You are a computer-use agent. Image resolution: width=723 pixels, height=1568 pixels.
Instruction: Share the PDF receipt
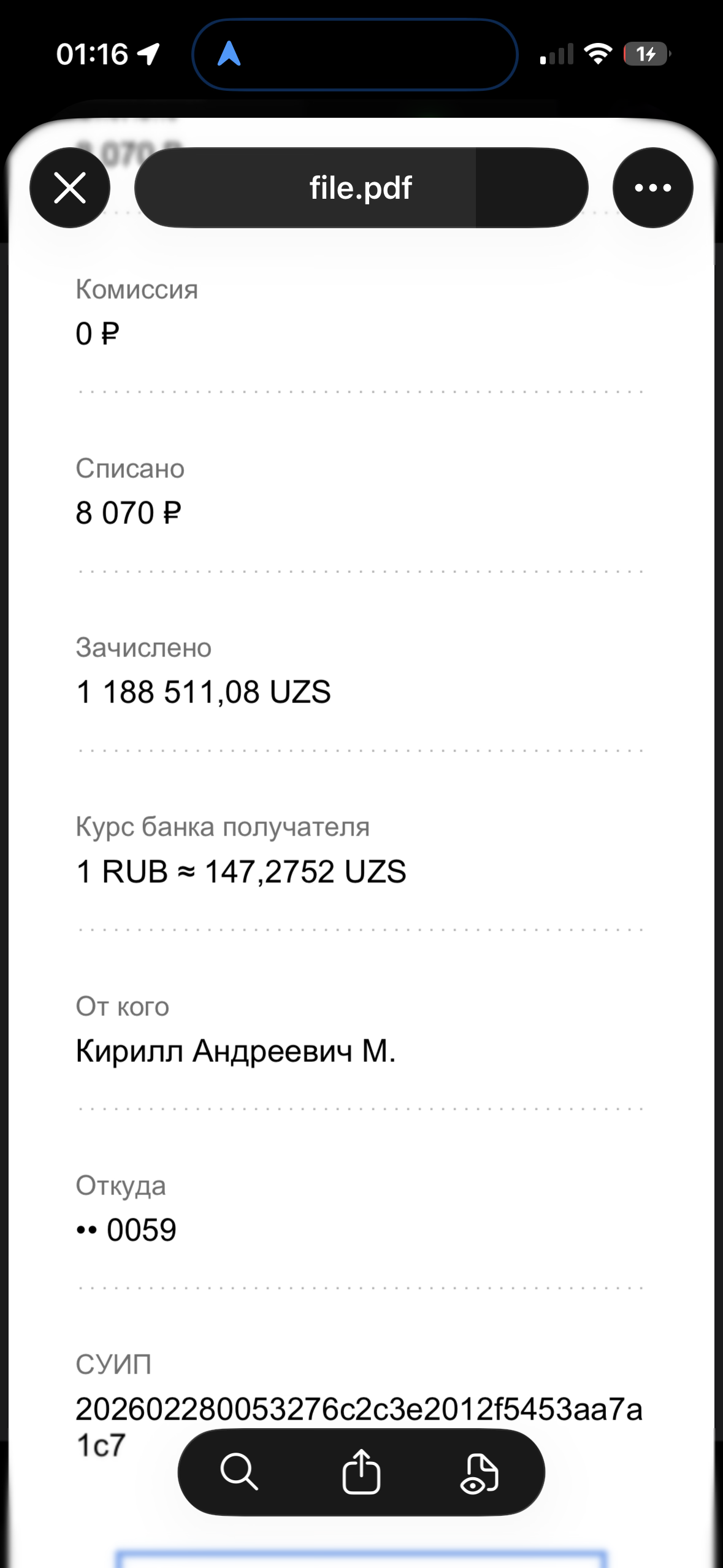point(361,1471)
